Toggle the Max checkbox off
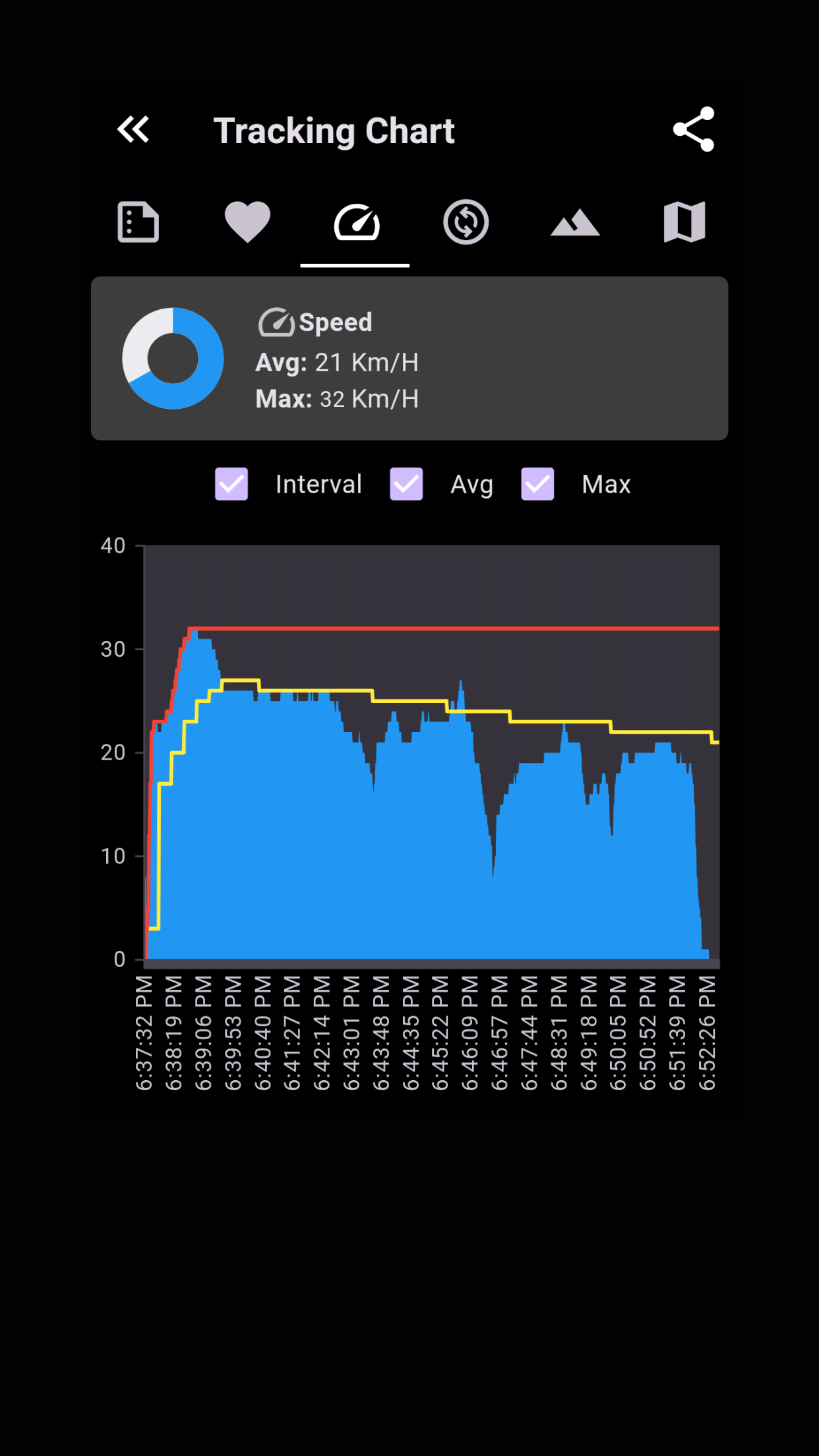819x1456 pixels. click(537, 484)
